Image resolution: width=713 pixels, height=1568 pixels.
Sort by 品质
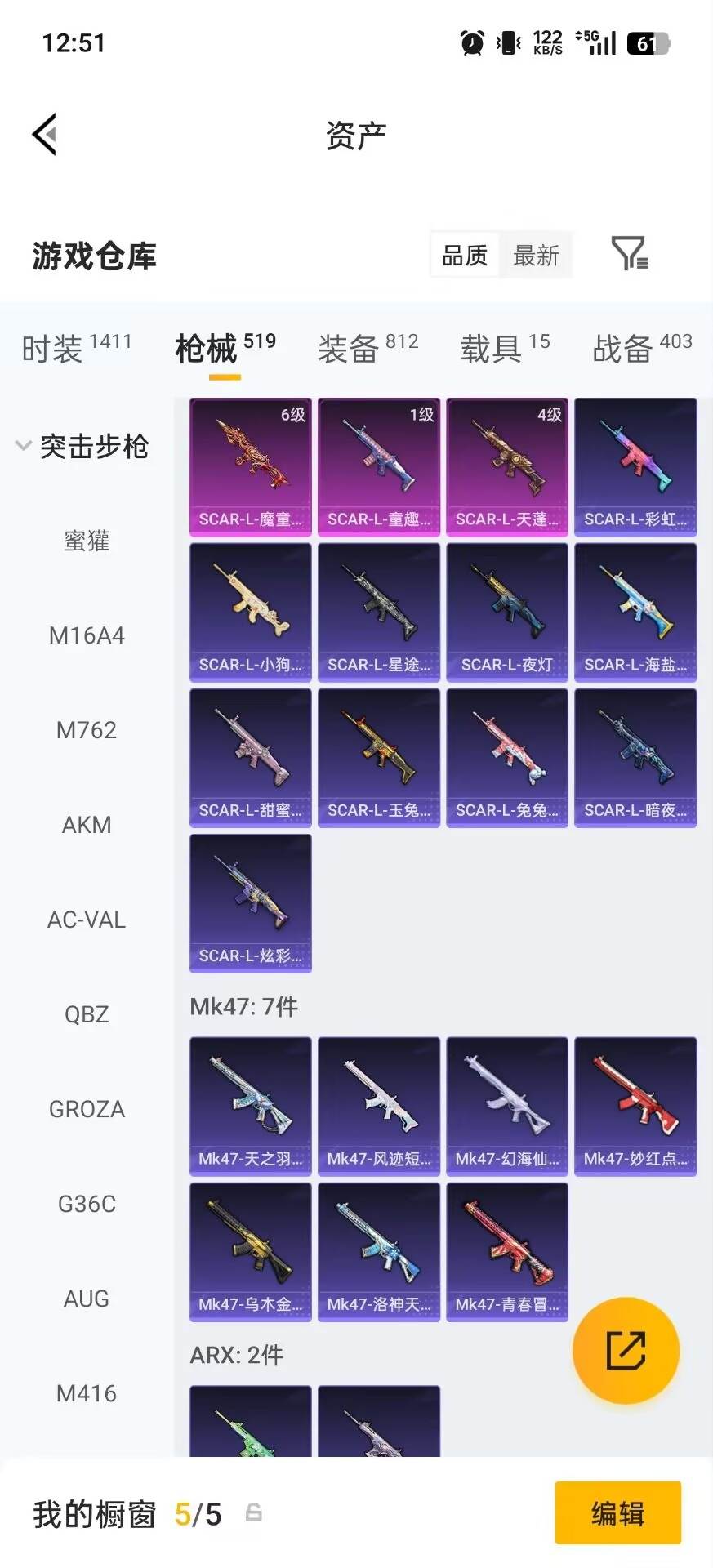465,256
